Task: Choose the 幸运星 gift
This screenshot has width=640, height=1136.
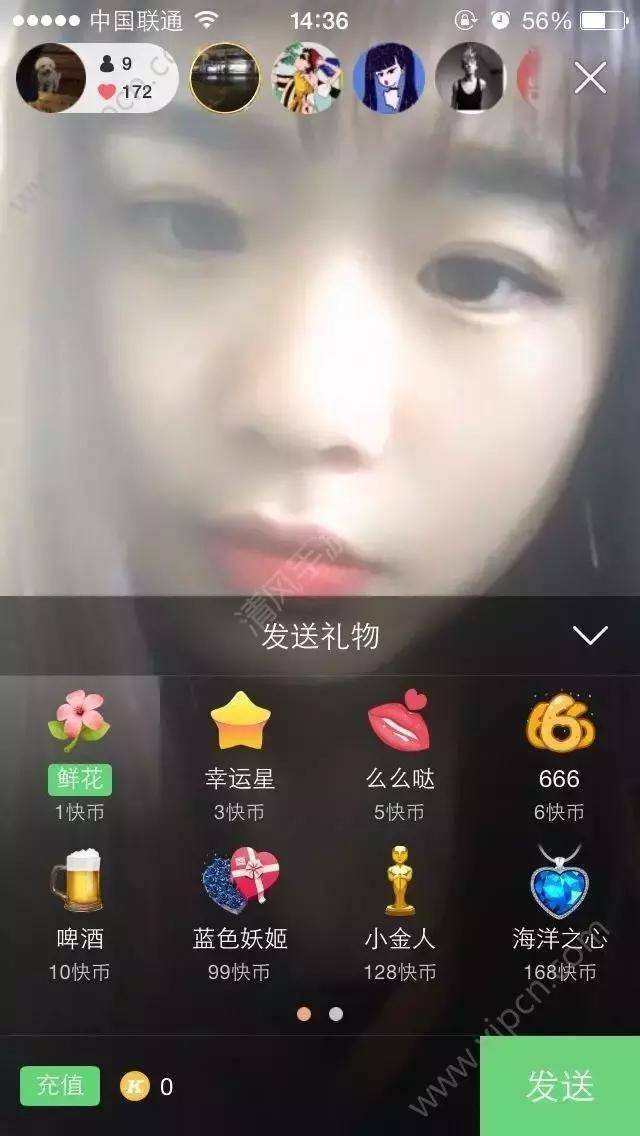Action: [x=240, y=750]
